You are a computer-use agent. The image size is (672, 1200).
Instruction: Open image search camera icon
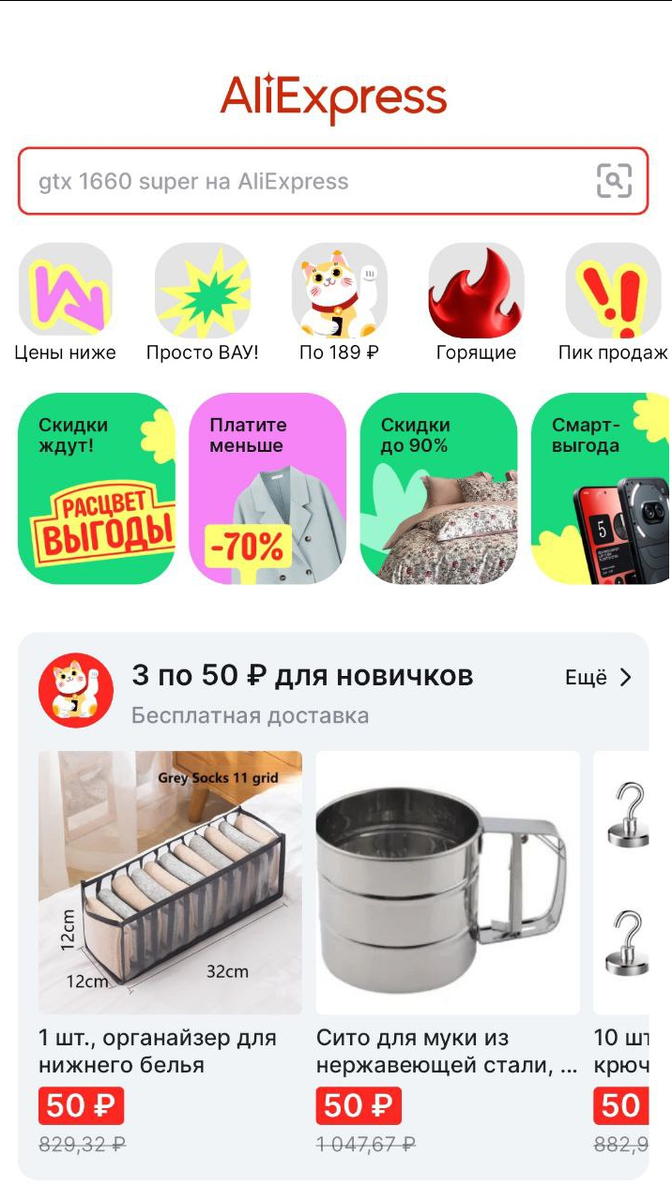tap(614, 181)
